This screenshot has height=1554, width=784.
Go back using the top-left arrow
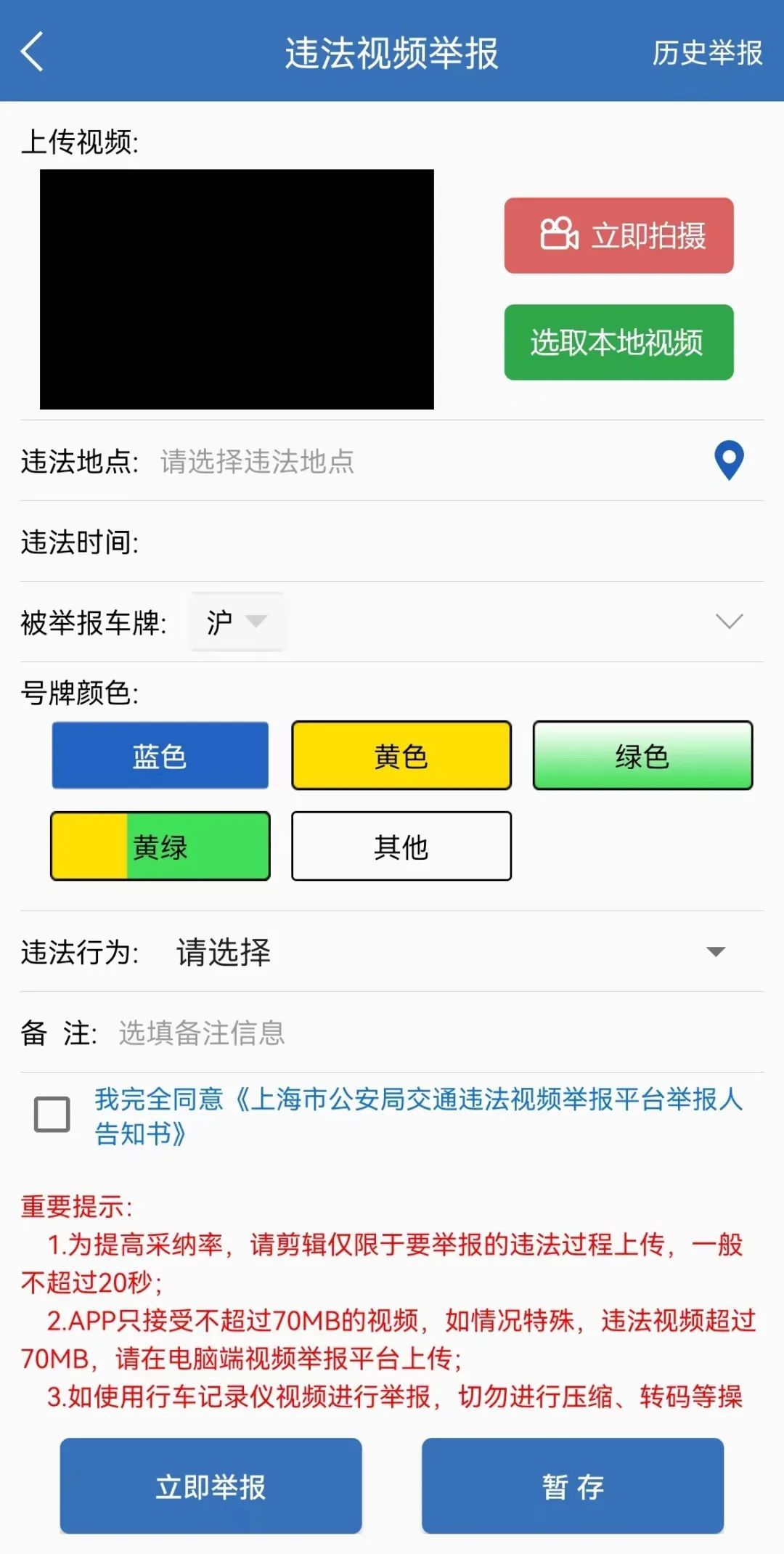coord(33,52)
